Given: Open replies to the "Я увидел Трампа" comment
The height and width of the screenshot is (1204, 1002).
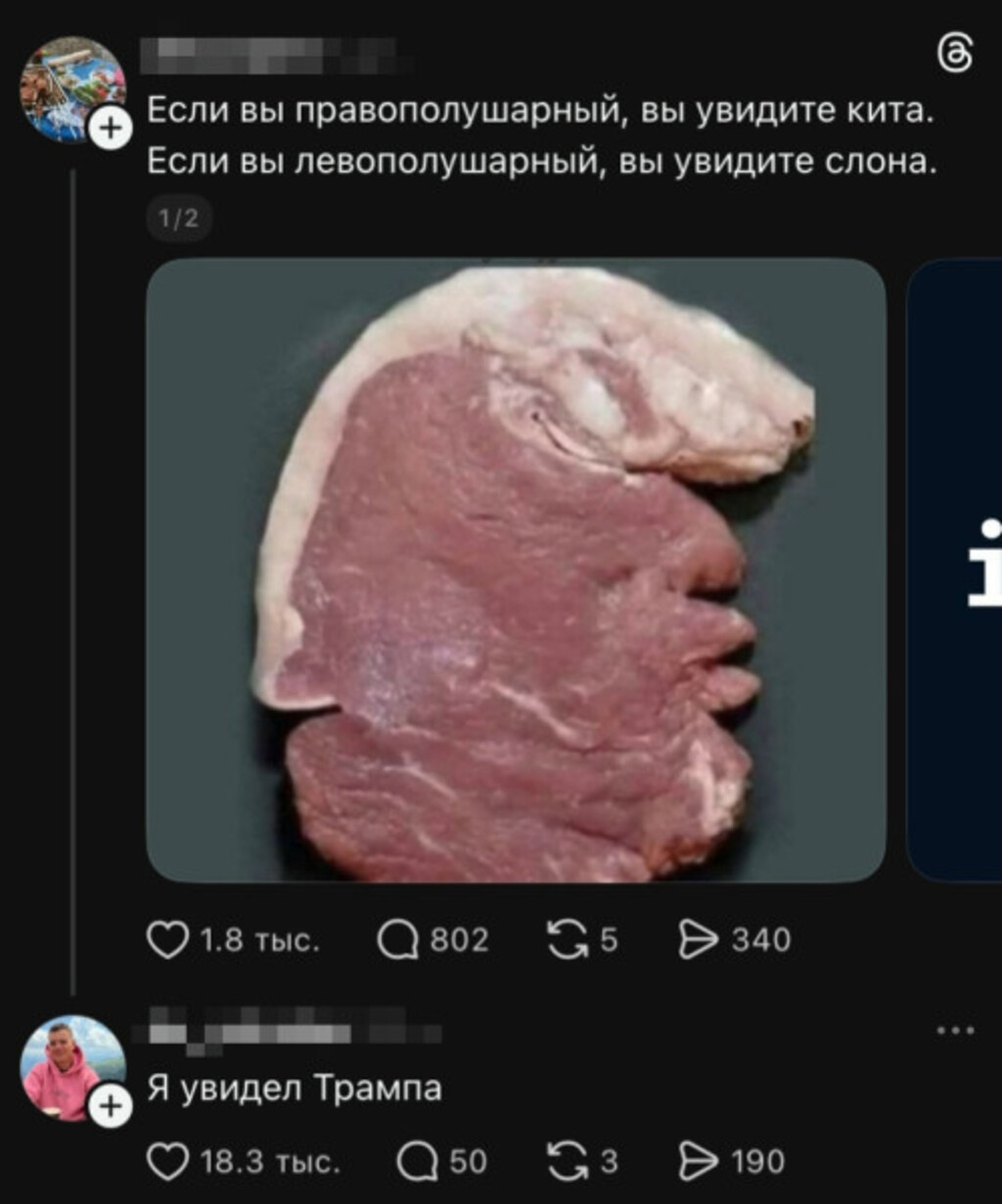Looking at the screenshot, I should pyautogui.click(x=417, y=1161).
